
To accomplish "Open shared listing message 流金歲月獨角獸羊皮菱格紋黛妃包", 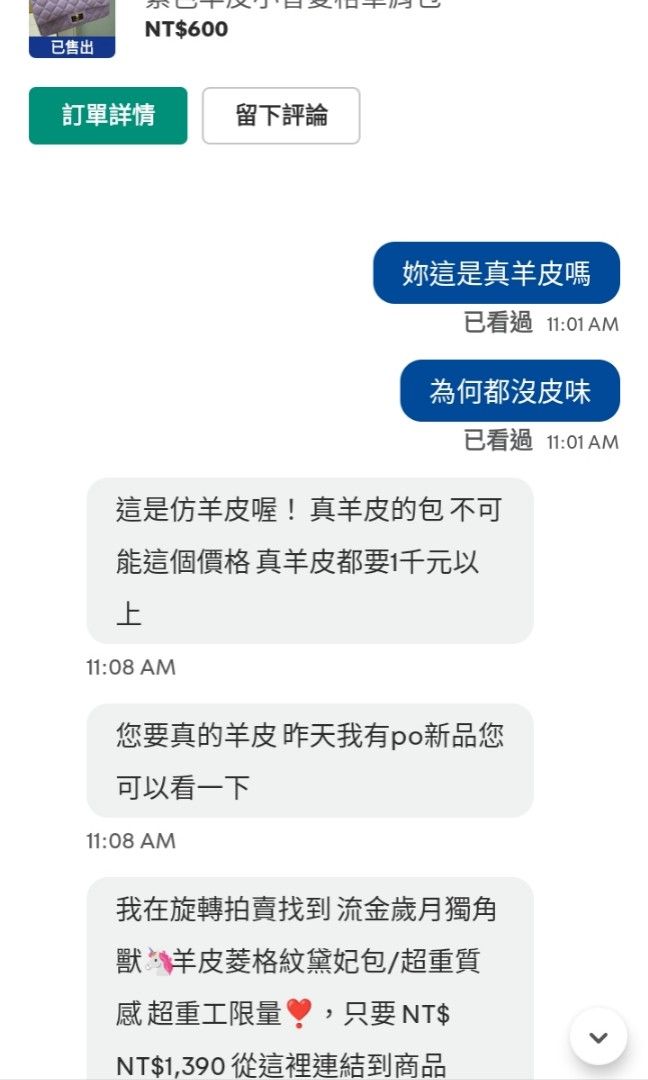I will (x=310, y=978).
